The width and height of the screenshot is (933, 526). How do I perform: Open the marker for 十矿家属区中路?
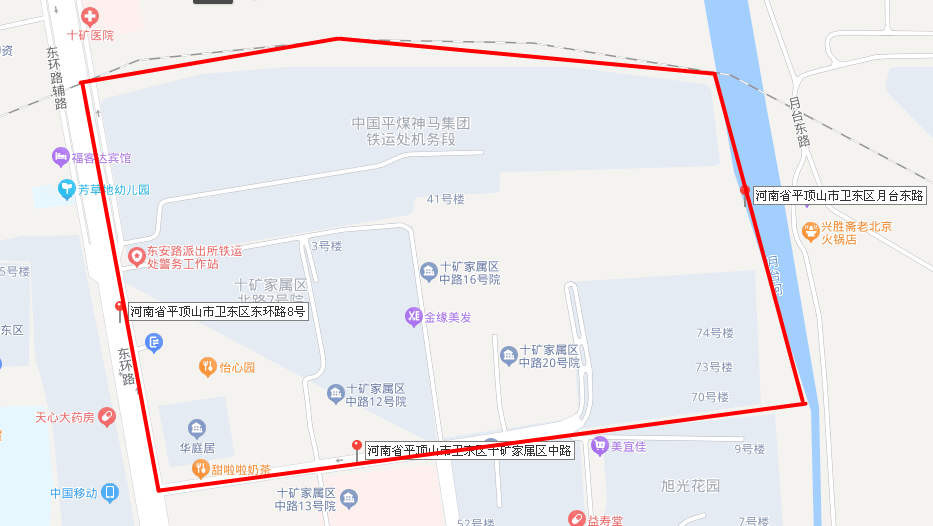tap(356, 448)
